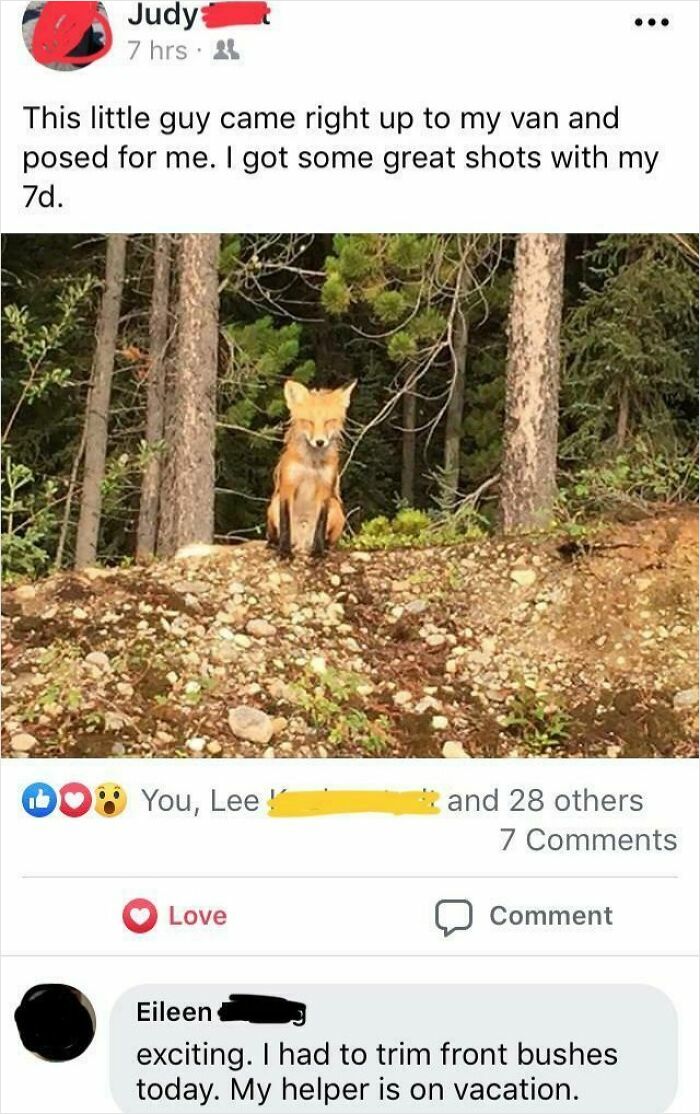Open the post's three-dot options menu
Viewport: 700px width, 1114px height.
pos(654,22)
